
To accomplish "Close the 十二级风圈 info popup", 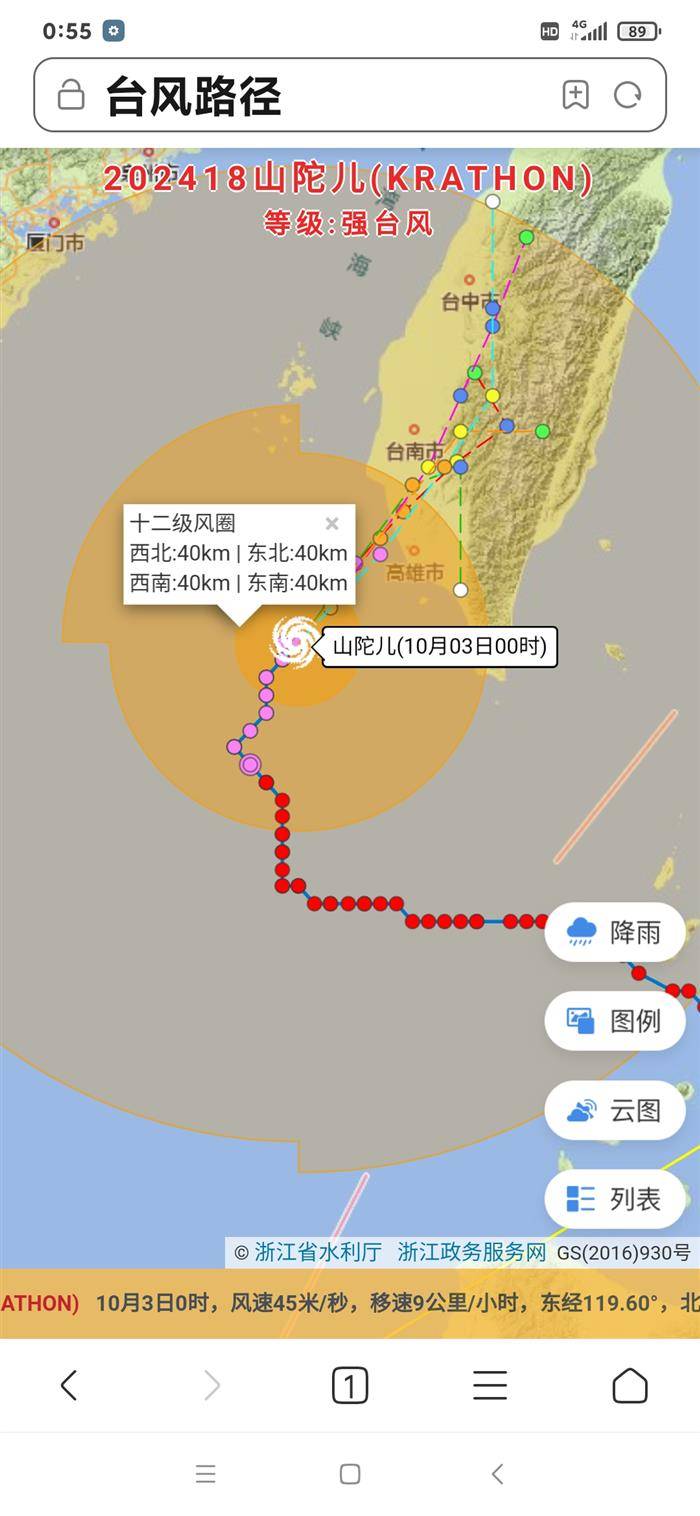I will tap(332, 523).
